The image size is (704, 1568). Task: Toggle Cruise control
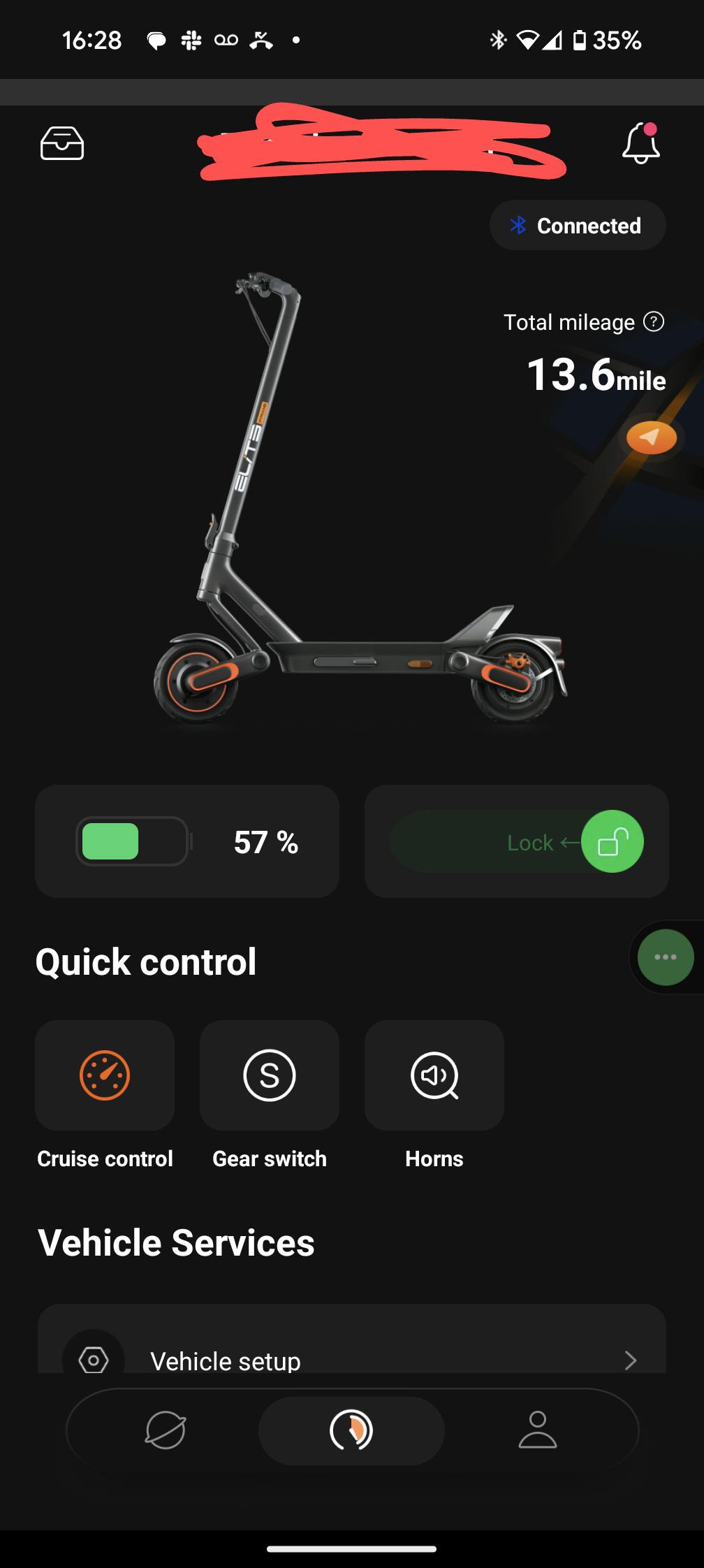105,1075
